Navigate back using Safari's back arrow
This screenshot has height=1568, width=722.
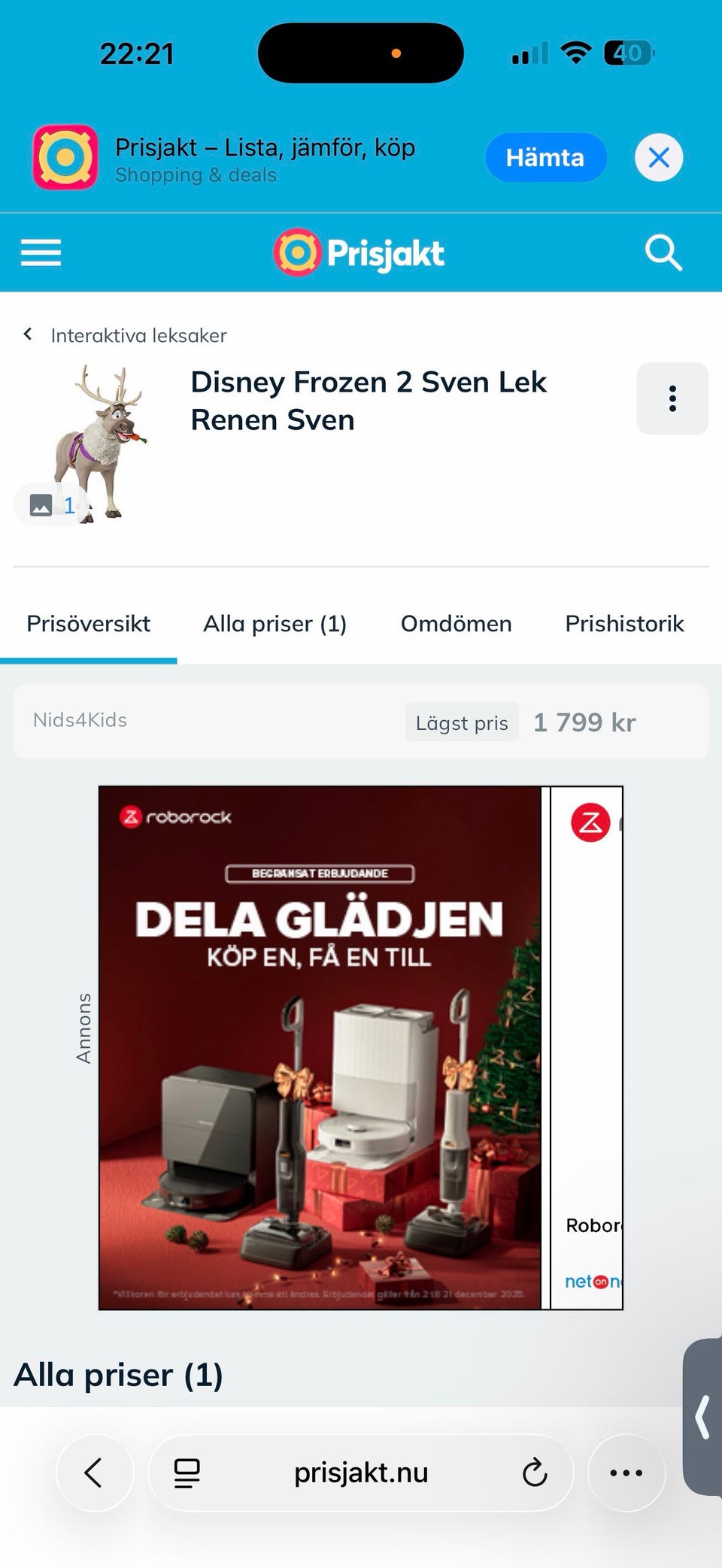pyautogui.click(x=95, y=1473)
